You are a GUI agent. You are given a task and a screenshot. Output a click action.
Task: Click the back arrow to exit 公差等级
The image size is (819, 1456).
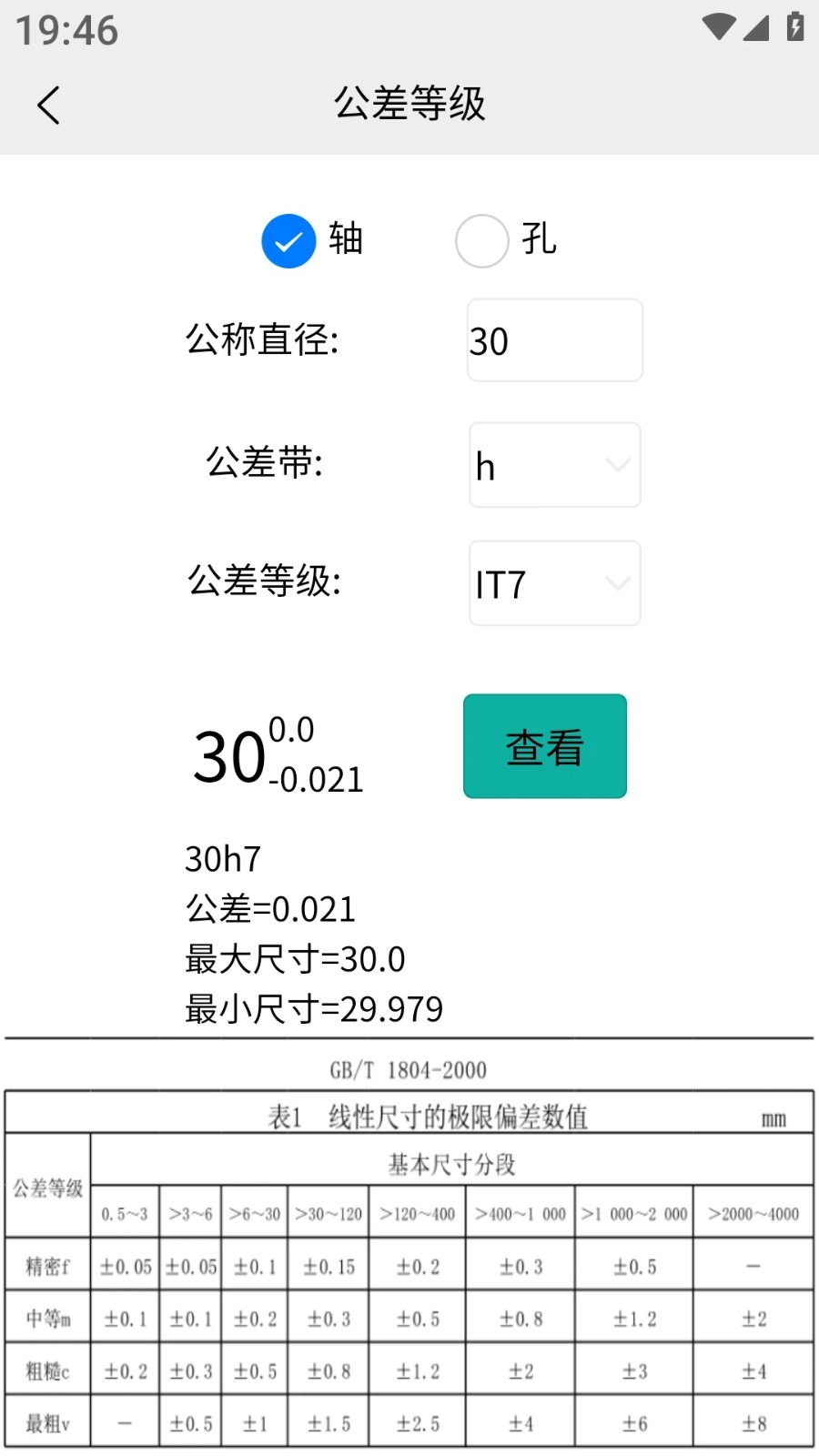[x=48, y=105]
